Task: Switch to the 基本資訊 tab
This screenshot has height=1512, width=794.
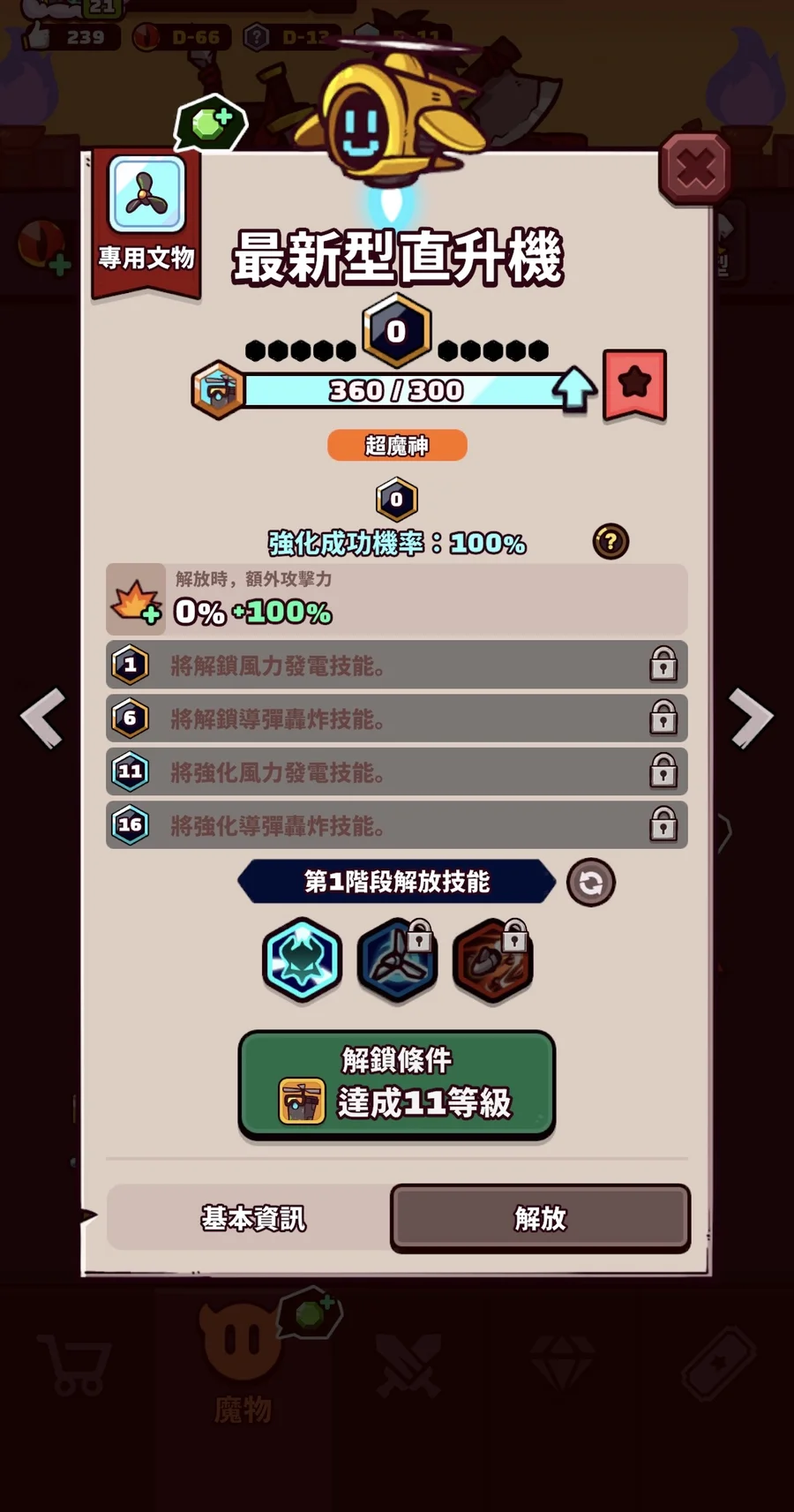Action: pyautogui.click(x=252, y=1218)
